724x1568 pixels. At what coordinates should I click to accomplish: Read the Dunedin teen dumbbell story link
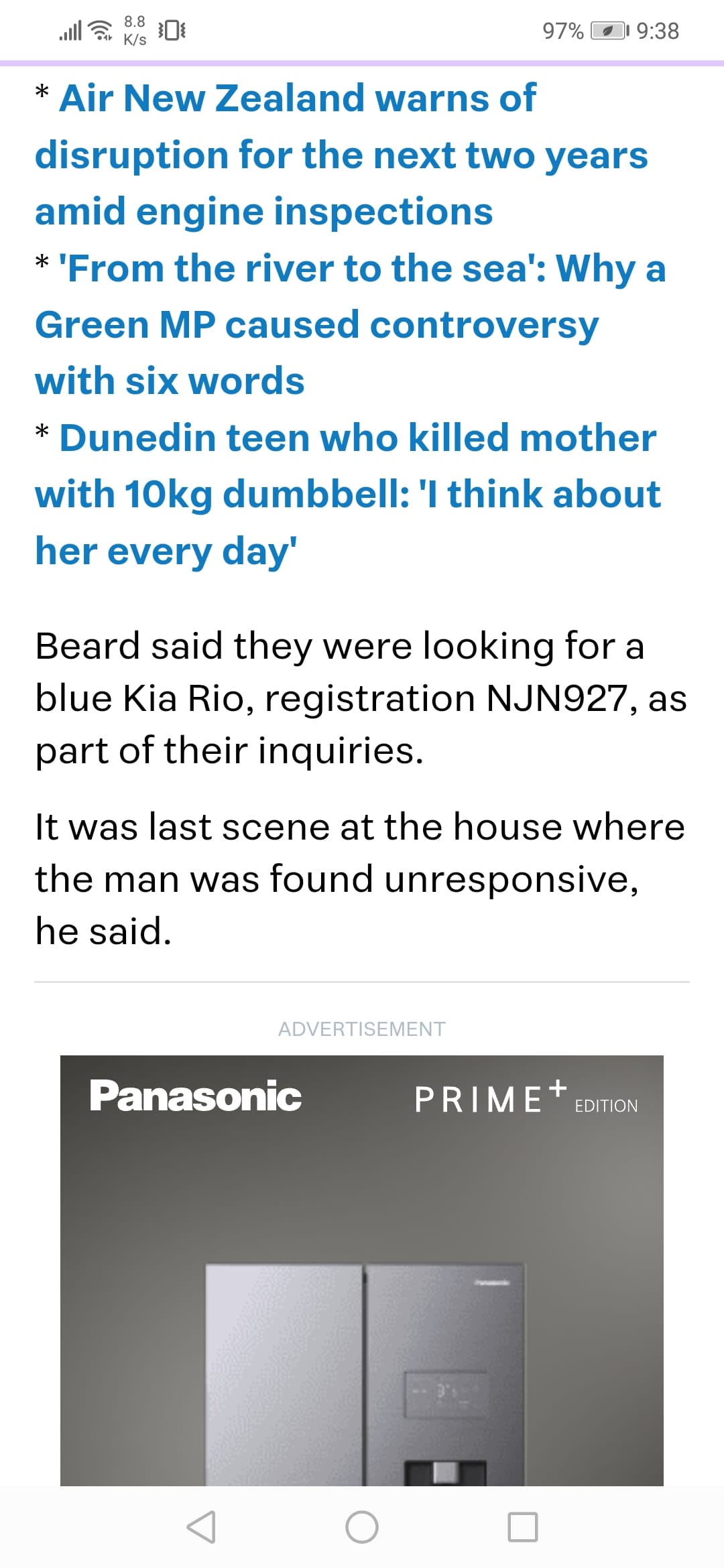coord(347,495)
